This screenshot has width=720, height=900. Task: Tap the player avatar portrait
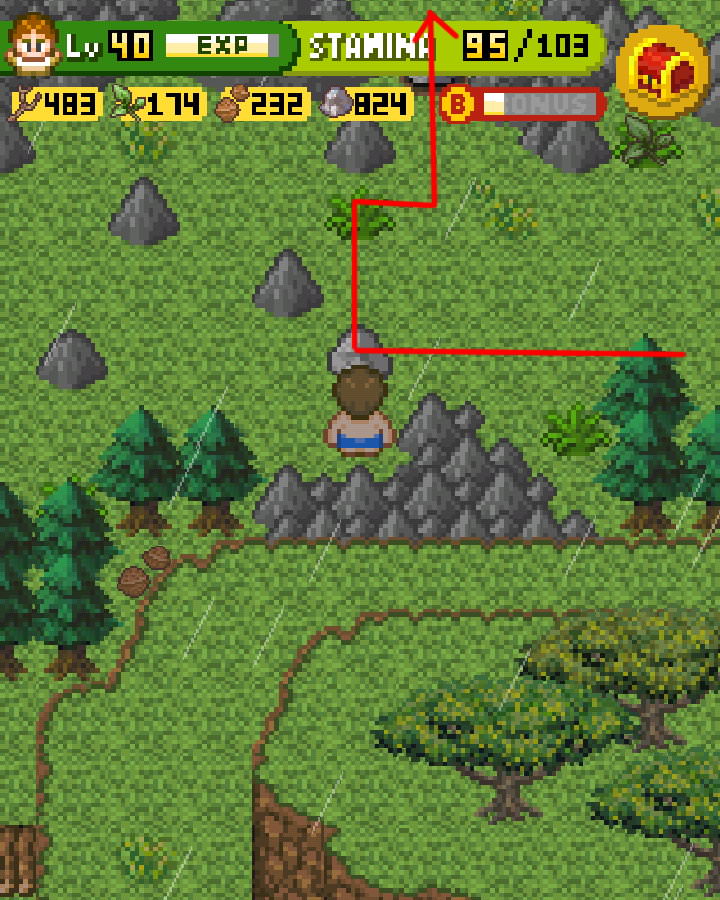tap(32, 46)
